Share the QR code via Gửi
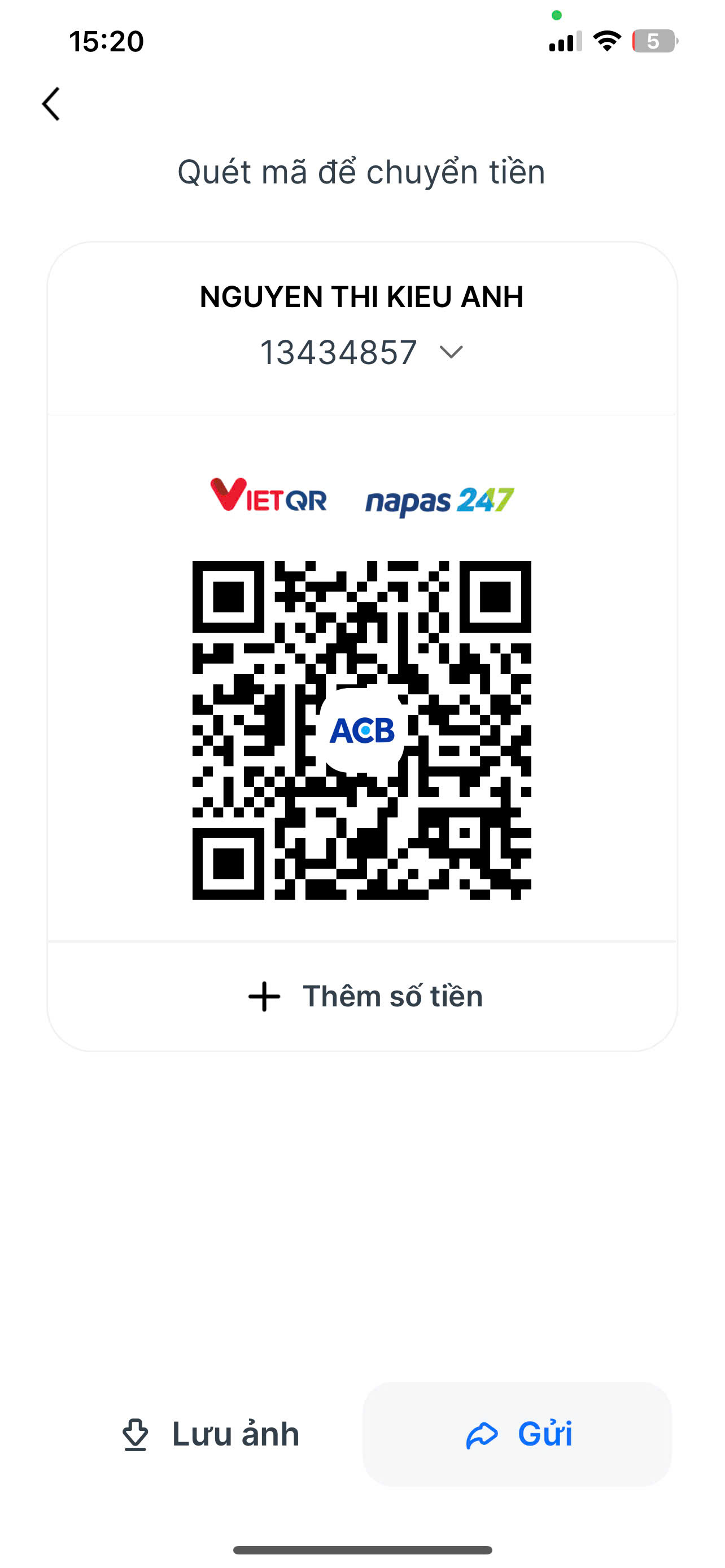 pos(517,1434)
